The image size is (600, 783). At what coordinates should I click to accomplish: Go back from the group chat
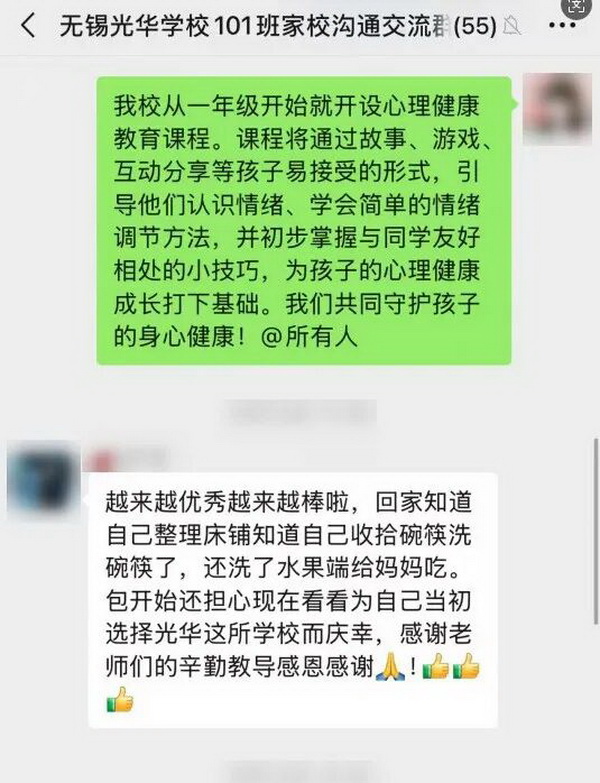click(x=28, y=25)
